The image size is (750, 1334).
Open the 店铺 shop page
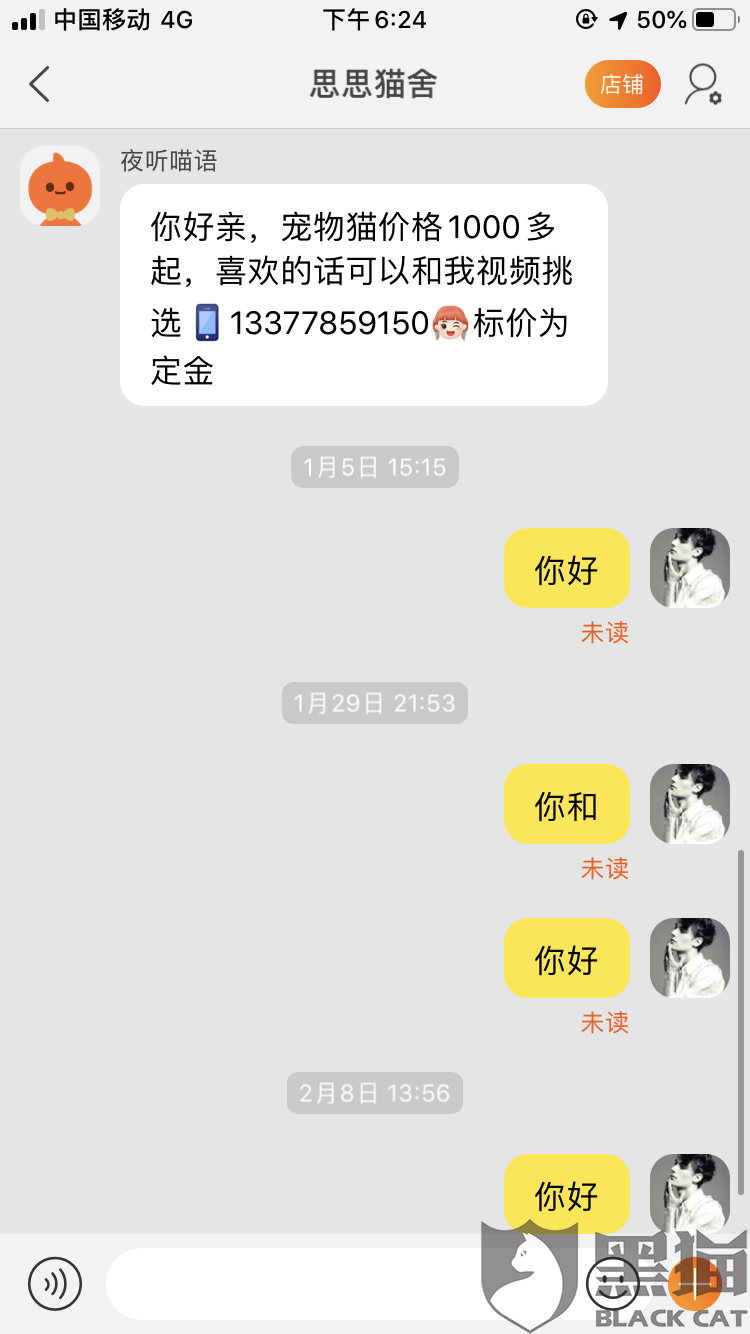pos(622,85)
